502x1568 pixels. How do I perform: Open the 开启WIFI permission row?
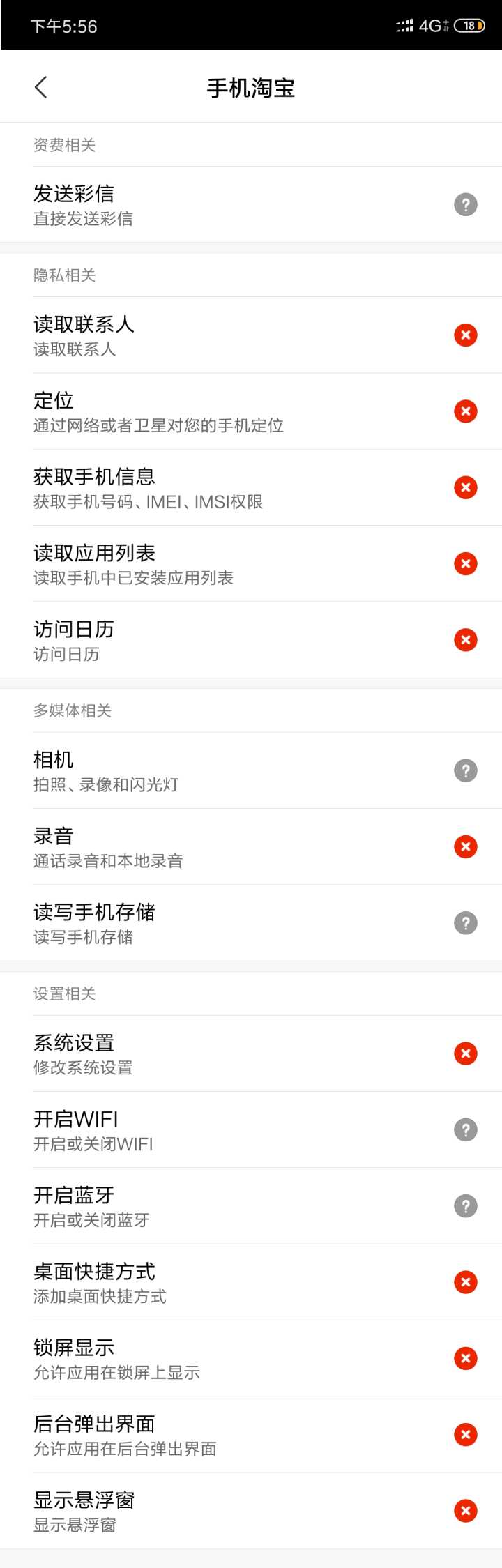click(251, 1129)
